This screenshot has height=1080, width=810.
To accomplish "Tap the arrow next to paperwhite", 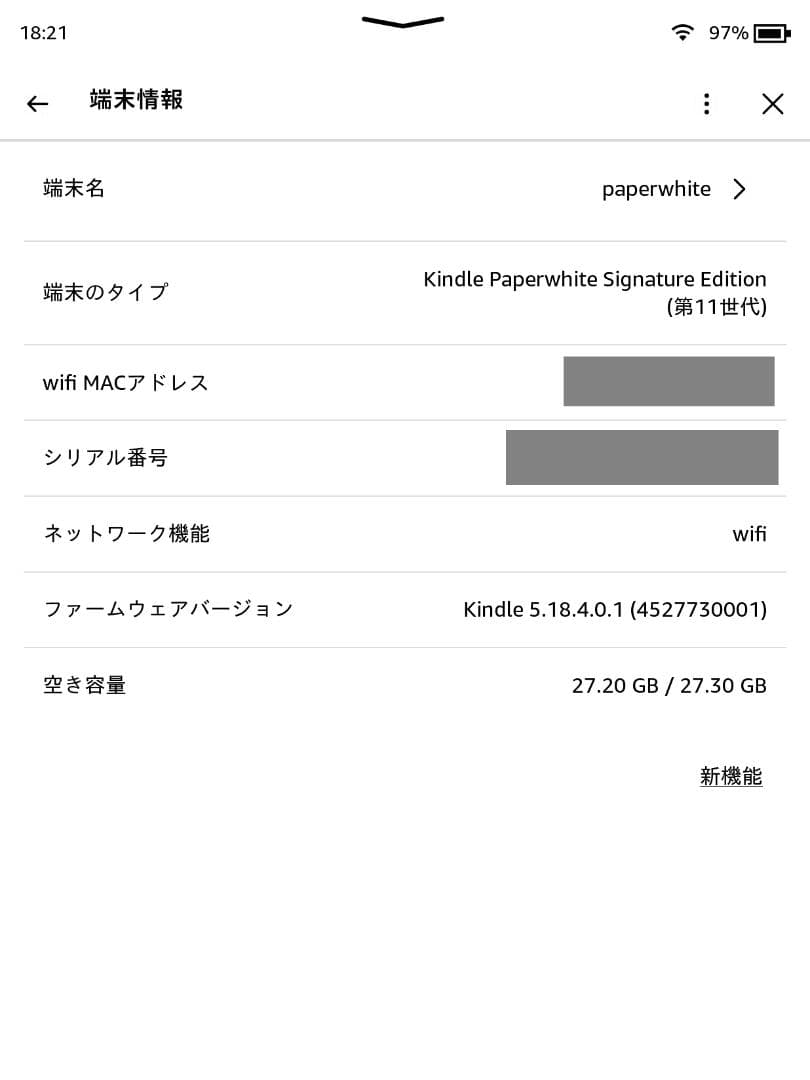I will (739, 189).
